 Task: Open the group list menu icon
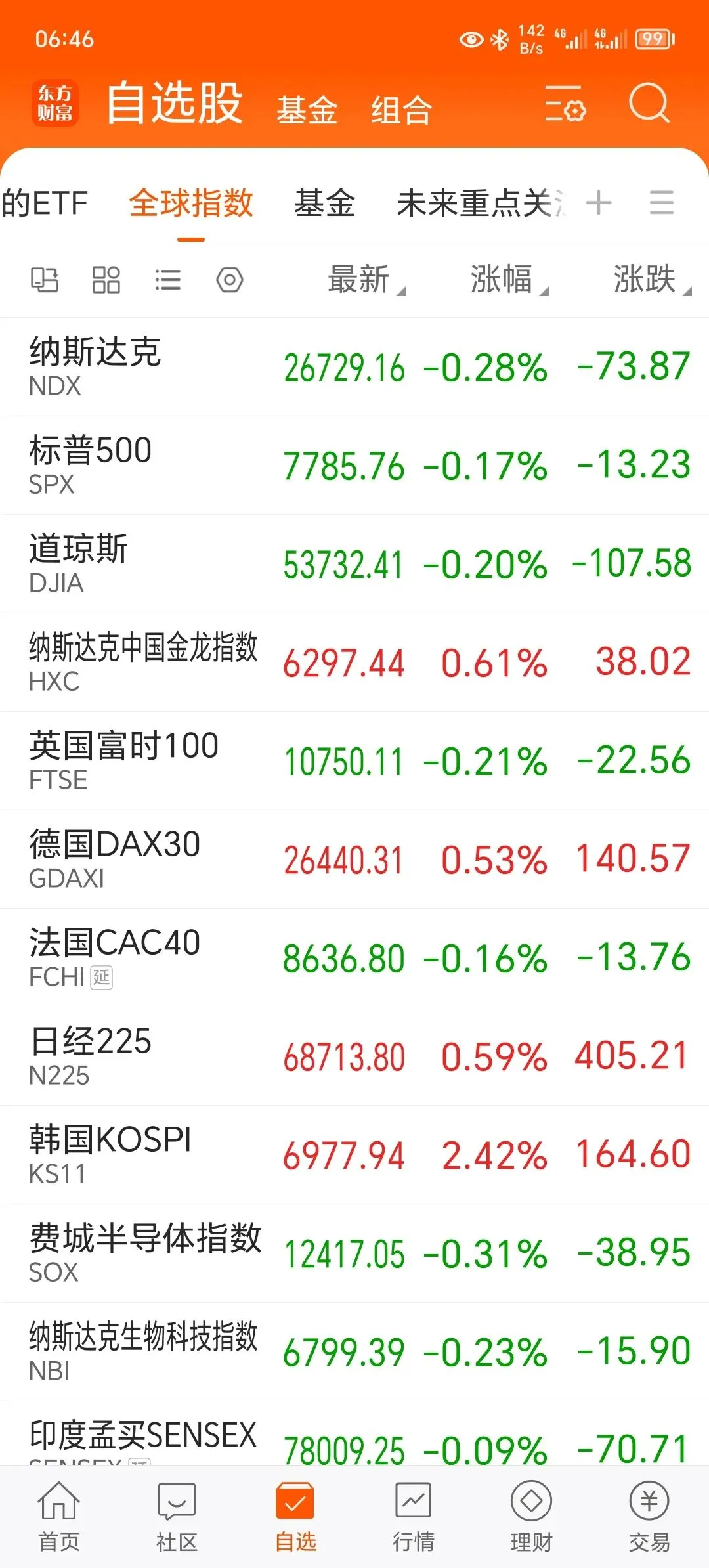click(661, 202)
